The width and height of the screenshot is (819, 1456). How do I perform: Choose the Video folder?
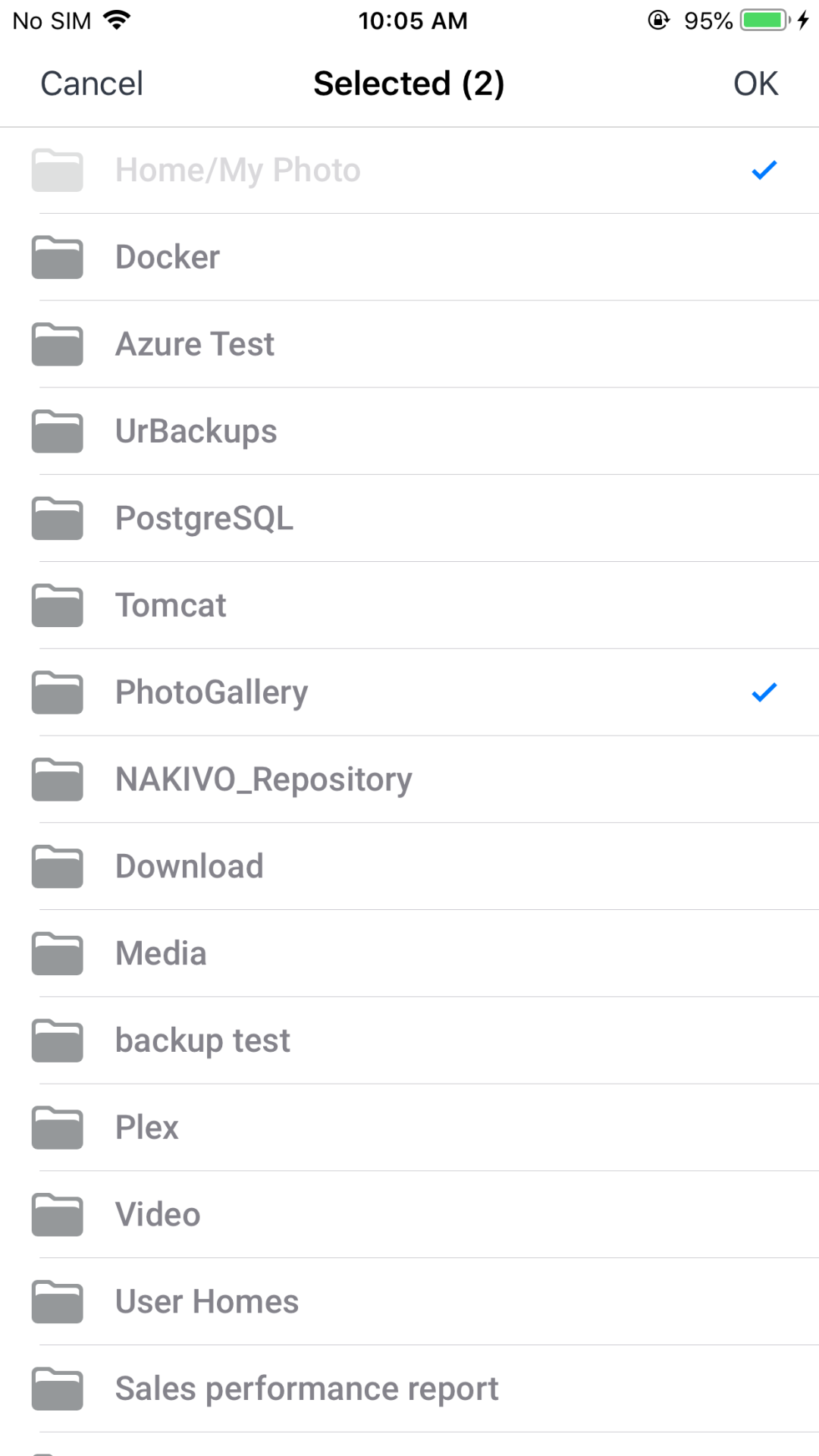[409, 1215]
